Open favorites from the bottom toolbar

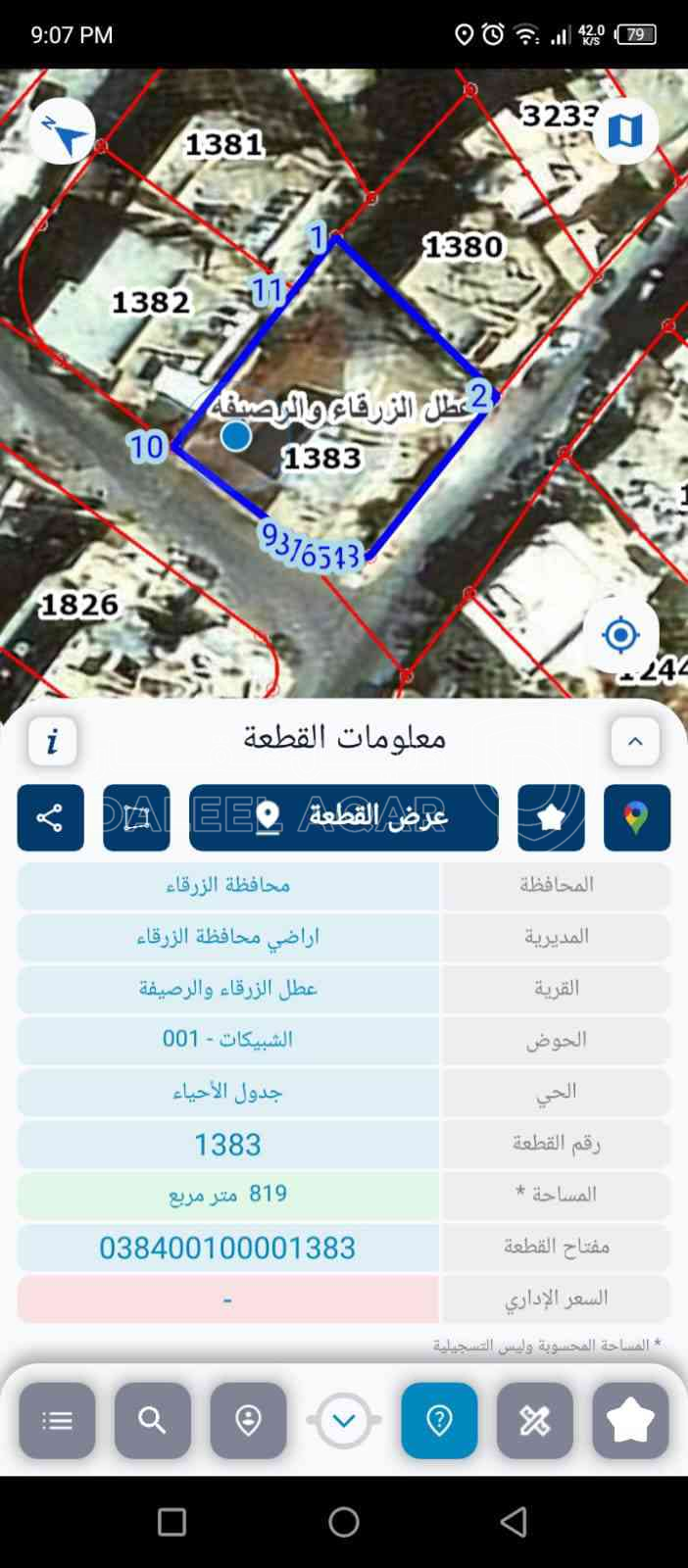[630, 1420]
